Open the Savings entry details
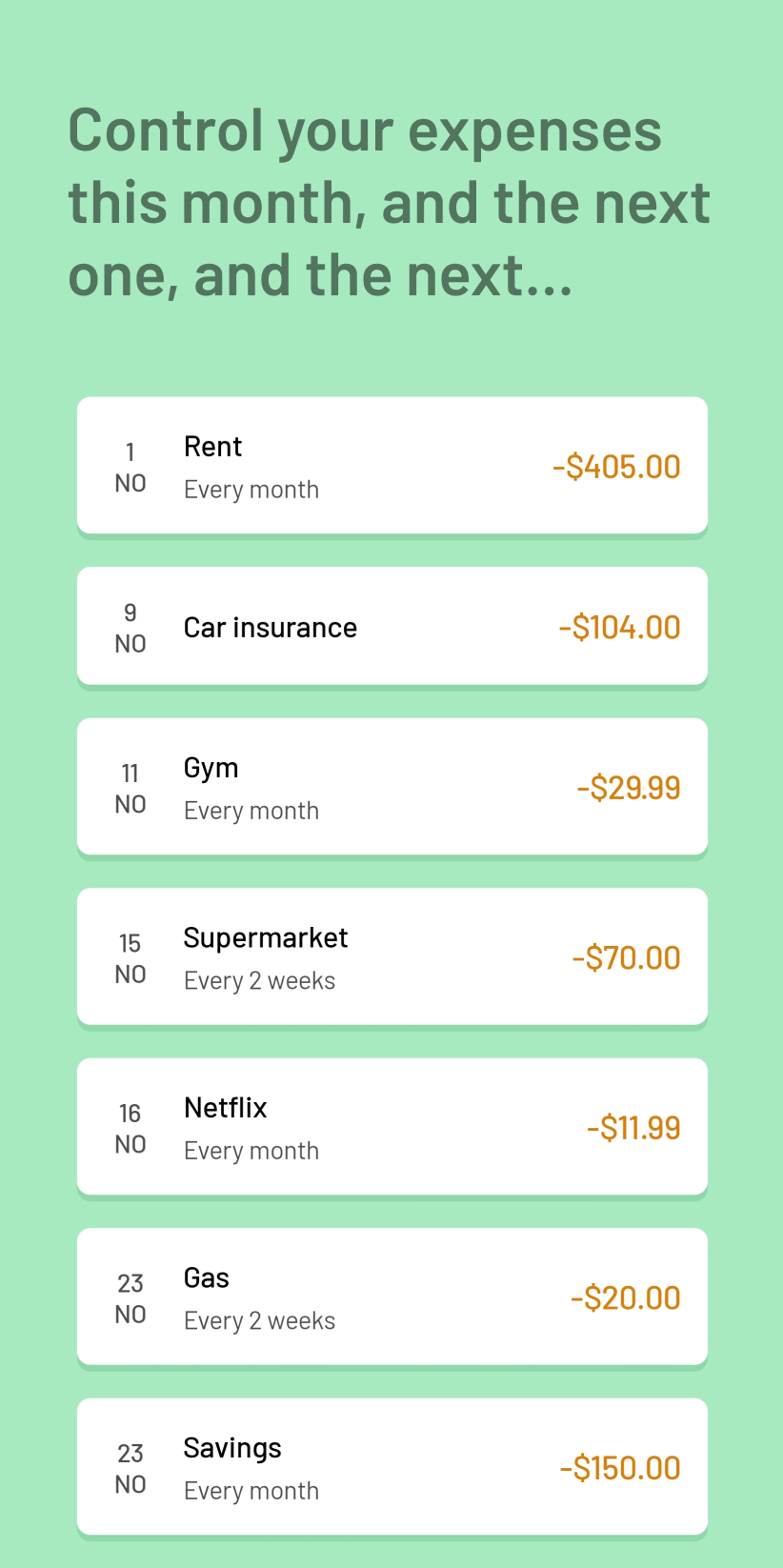 391,1466
